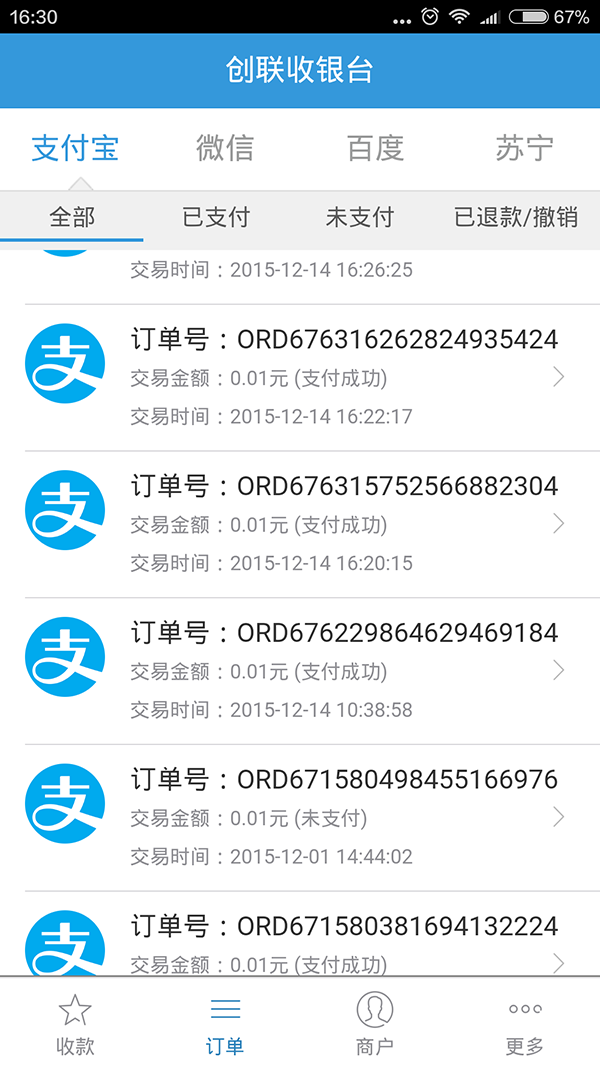Screen dimensions: 600x1067
Task: Open order ORD676229864629469184
Action: 300,672
